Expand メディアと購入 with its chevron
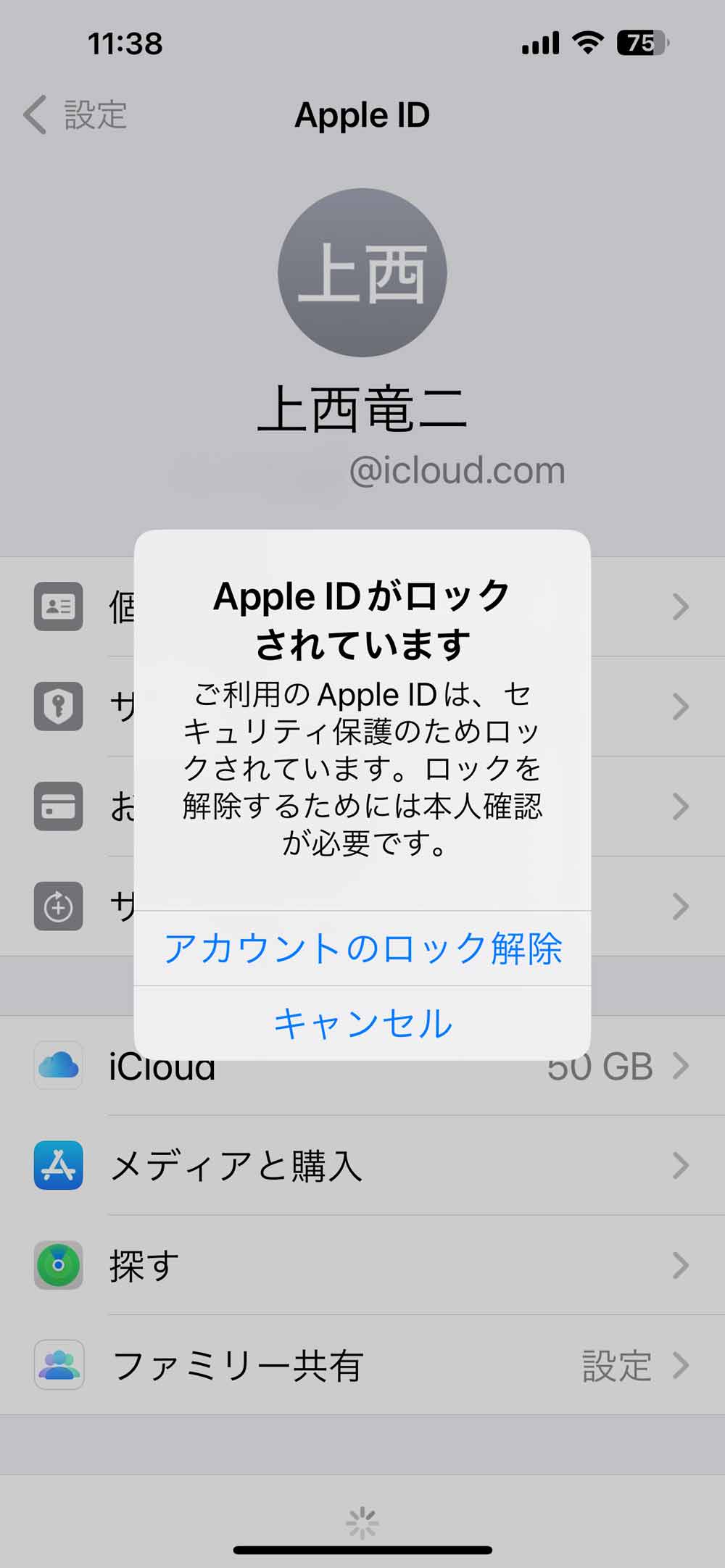 coord(680,1165)
